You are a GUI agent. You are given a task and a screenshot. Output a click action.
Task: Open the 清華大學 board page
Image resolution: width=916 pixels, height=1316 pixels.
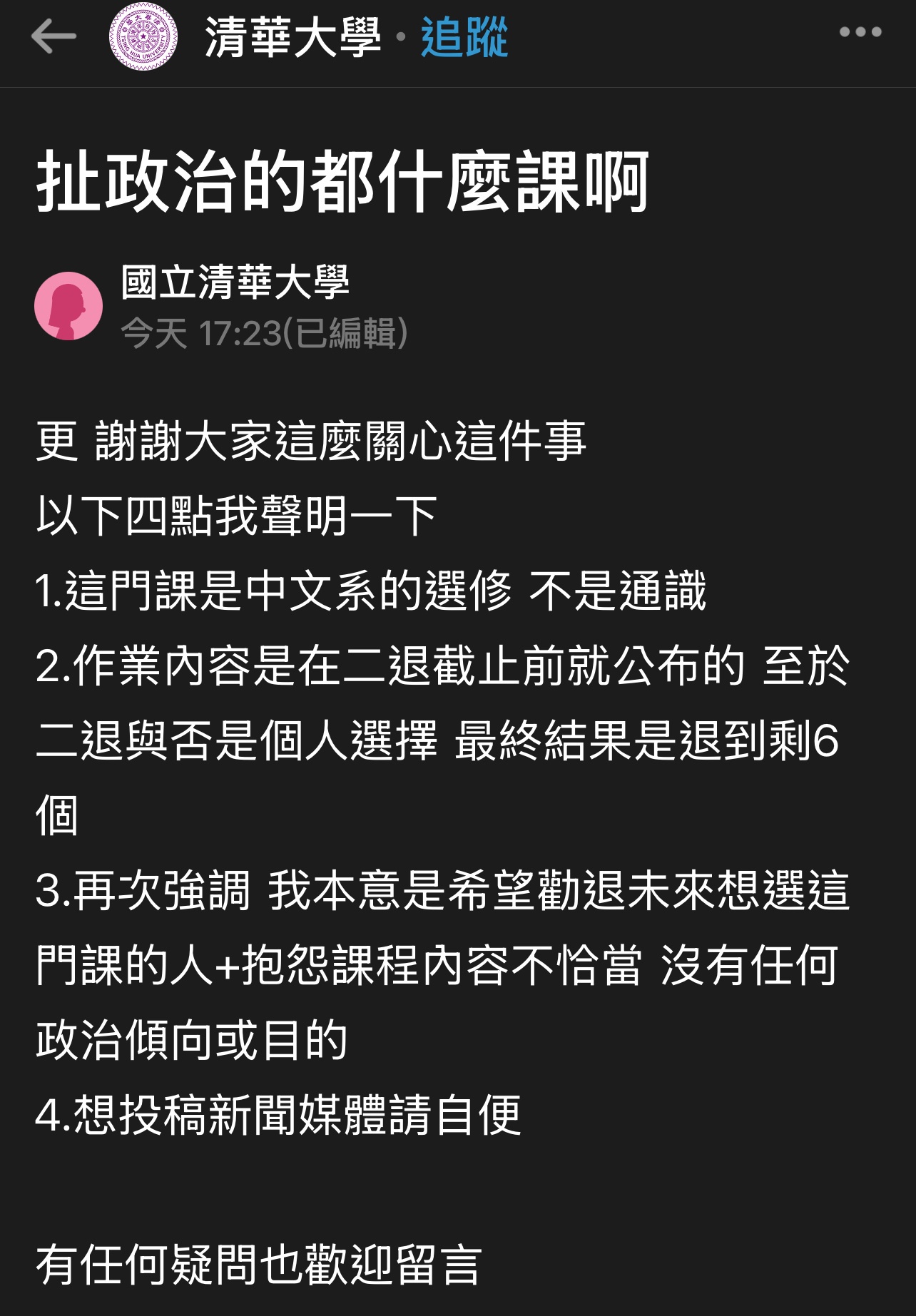click(292, 37)
